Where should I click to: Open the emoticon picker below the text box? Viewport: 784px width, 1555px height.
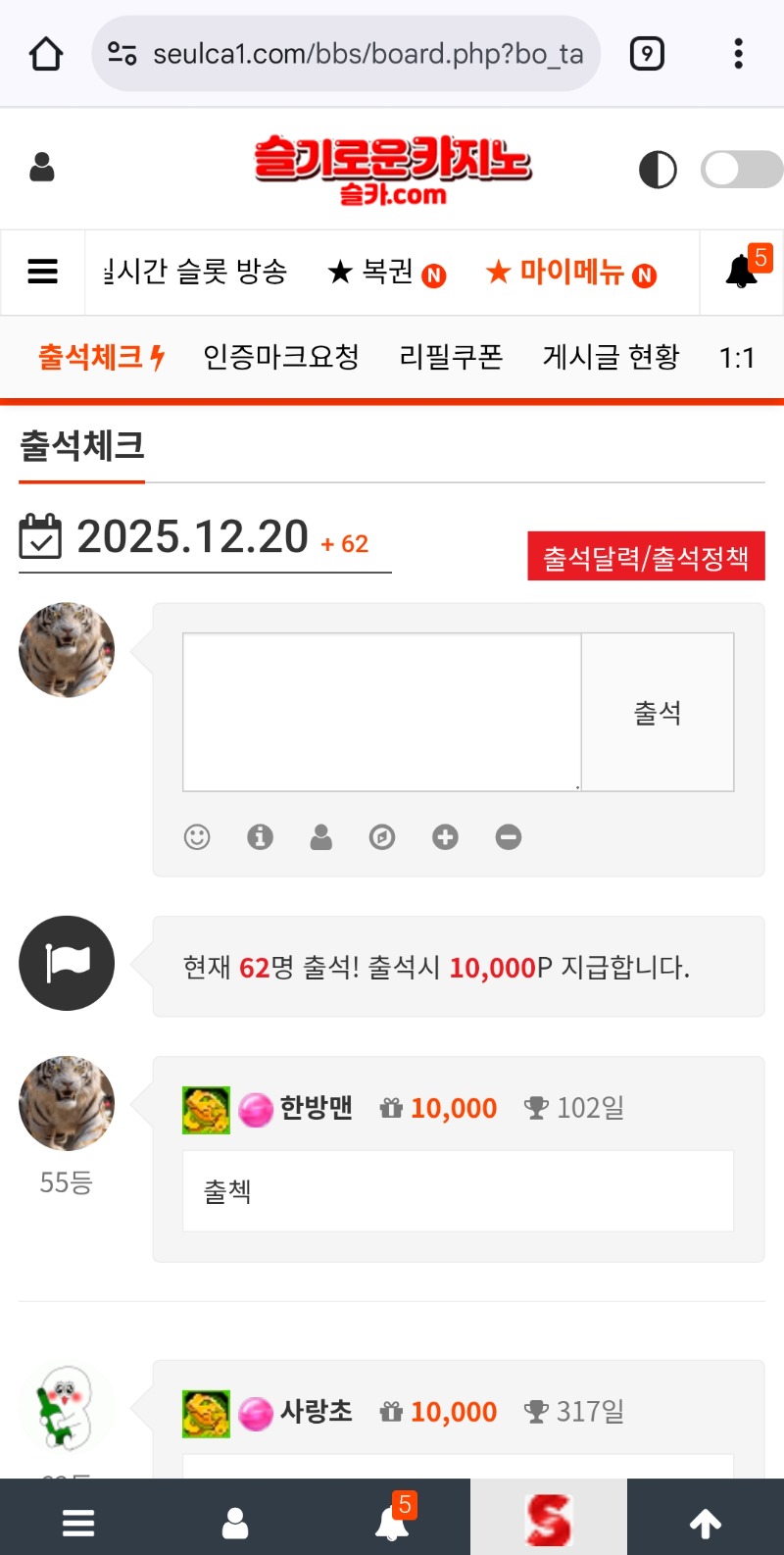(x=197, y=837)
